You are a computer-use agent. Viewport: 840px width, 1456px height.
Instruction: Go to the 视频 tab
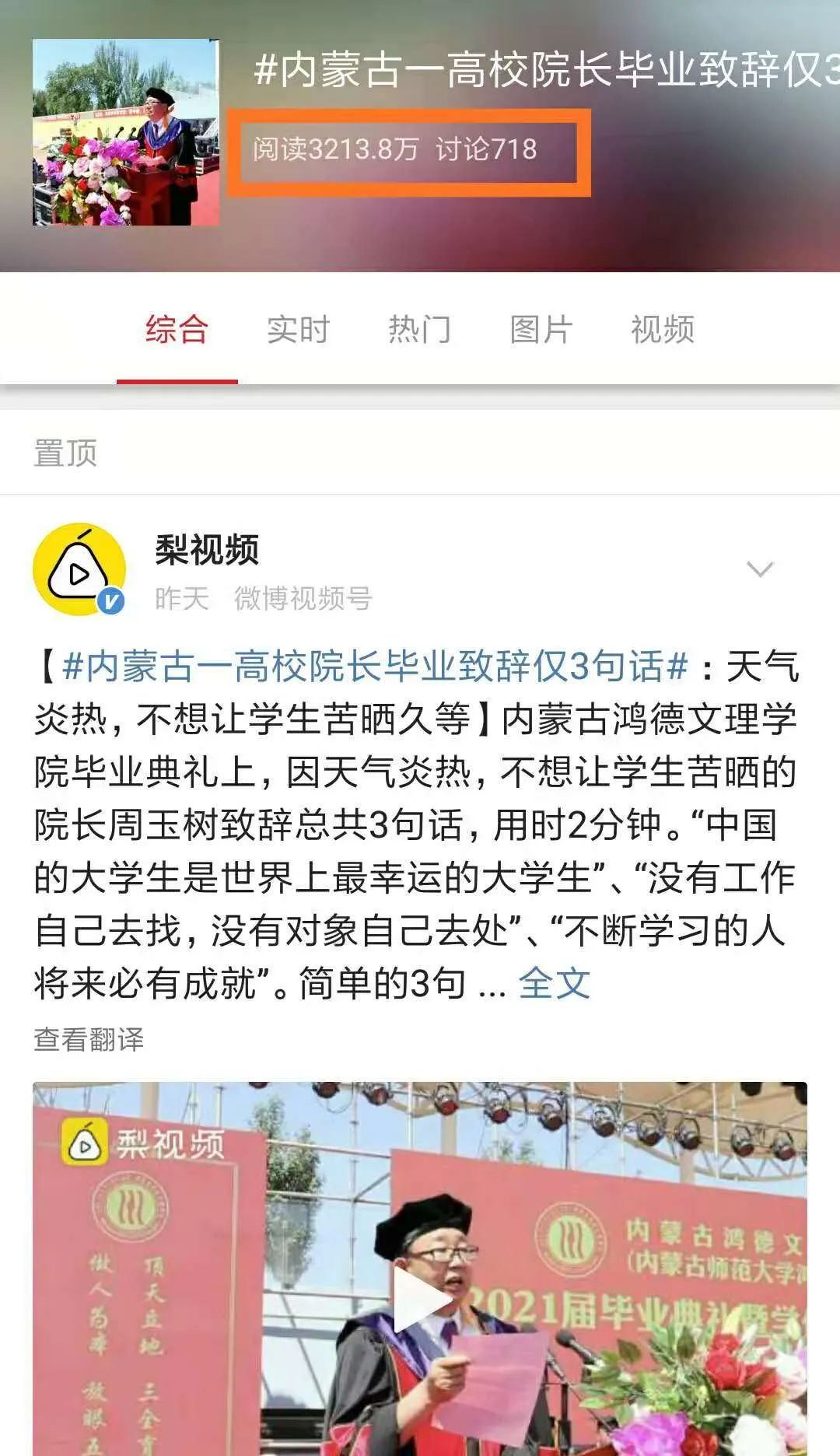click(x=663, y=330)
